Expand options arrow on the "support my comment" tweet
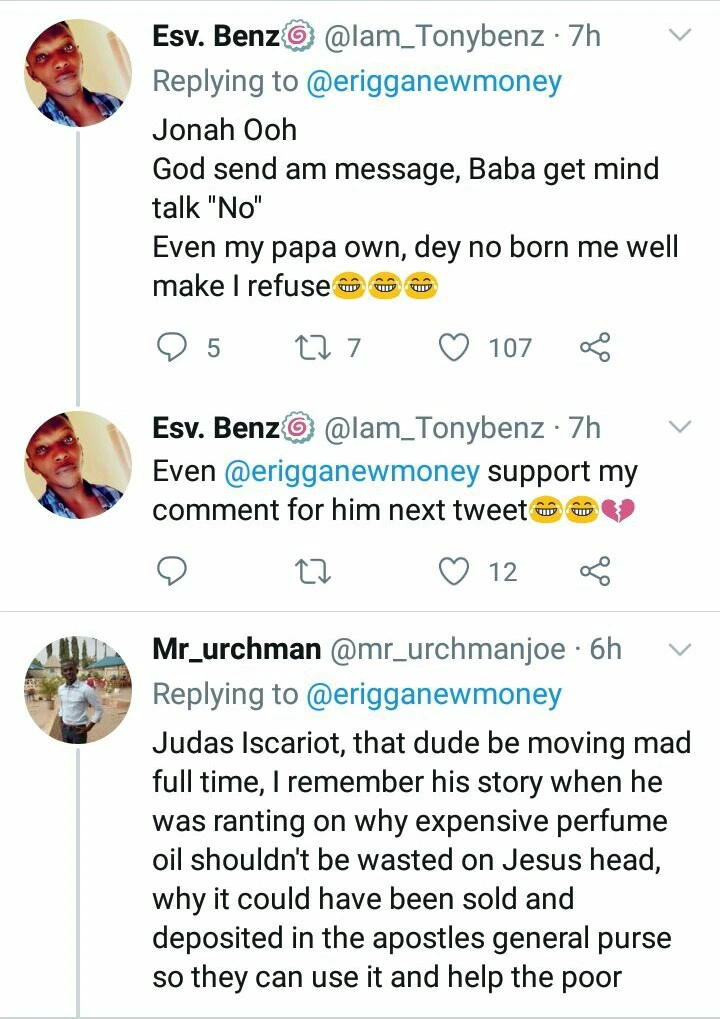 coord(680,428)
